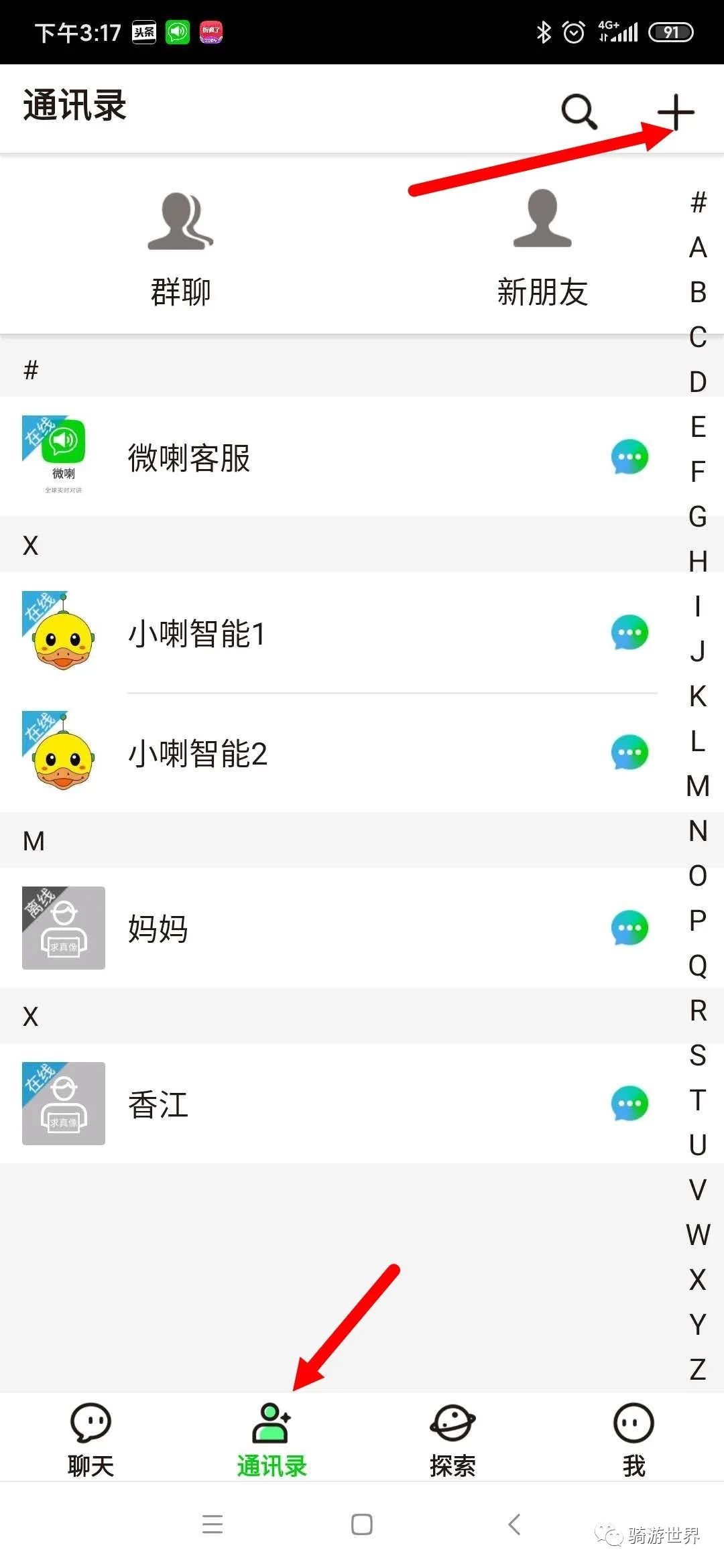Message 微喇客服 via chat bubble icon
The width and height of the screenshot is (724, 1568).
(x=629, y=457)
